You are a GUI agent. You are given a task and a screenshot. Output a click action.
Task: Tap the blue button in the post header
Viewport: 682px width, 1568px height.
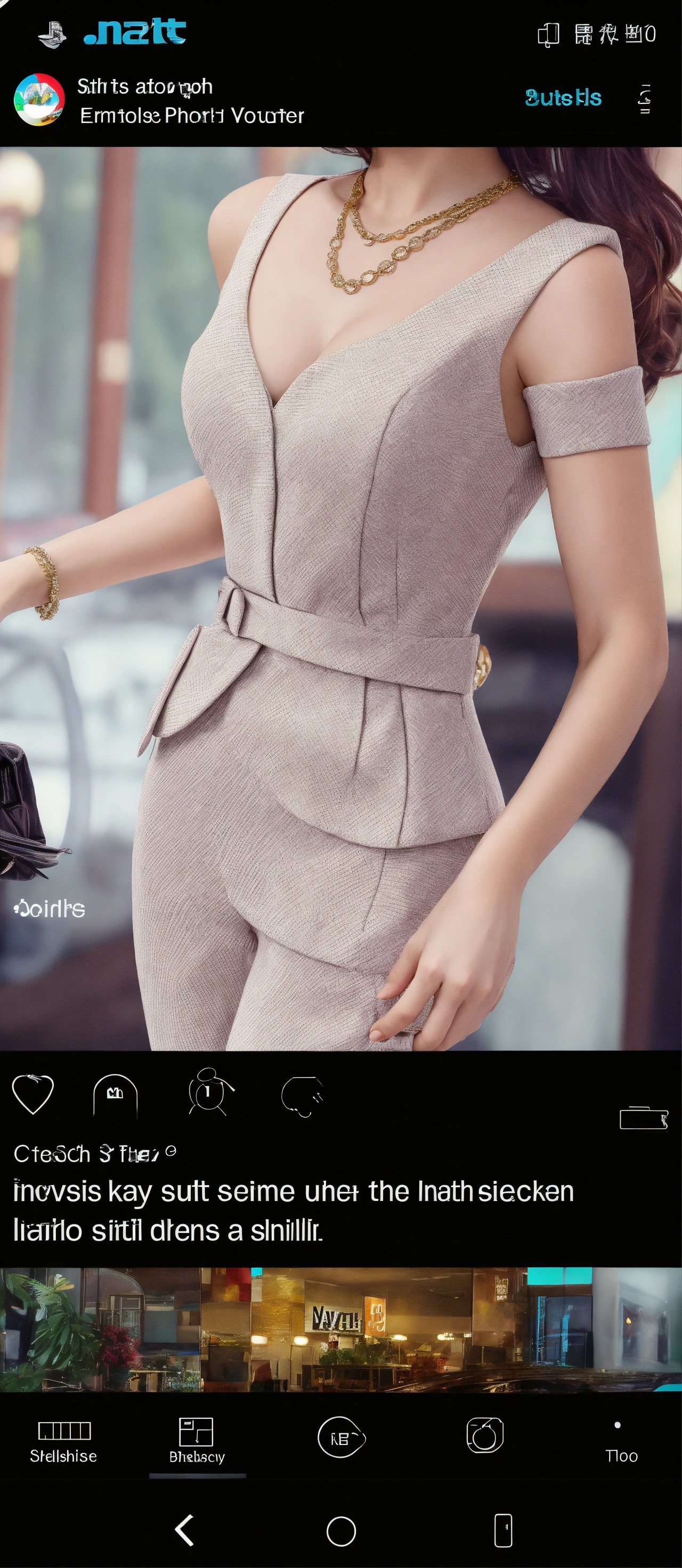click(563, 98)
